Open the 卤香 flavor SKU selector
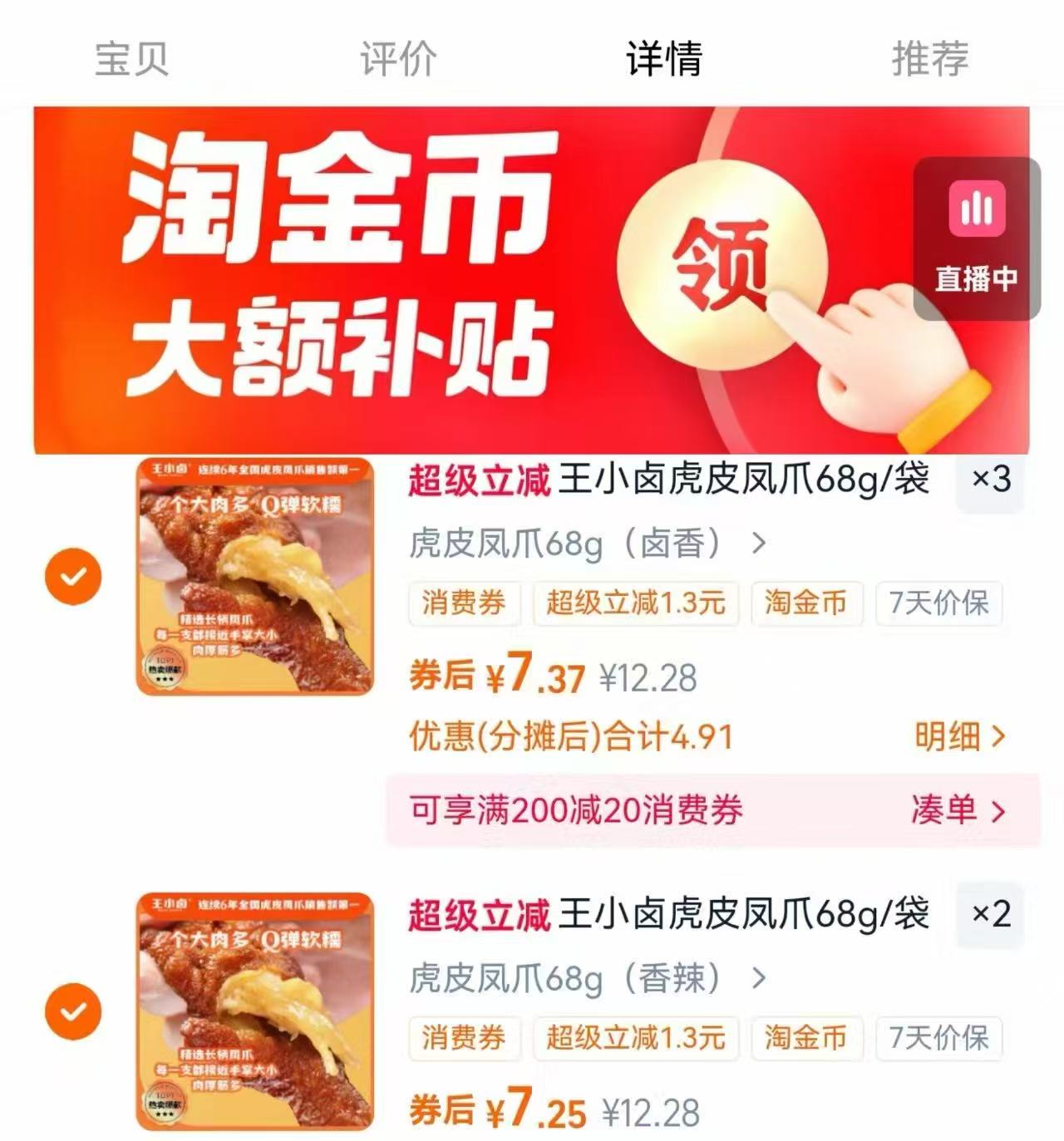The image size is (1064, 1141). pyautogui.click(x=582, y=543)
